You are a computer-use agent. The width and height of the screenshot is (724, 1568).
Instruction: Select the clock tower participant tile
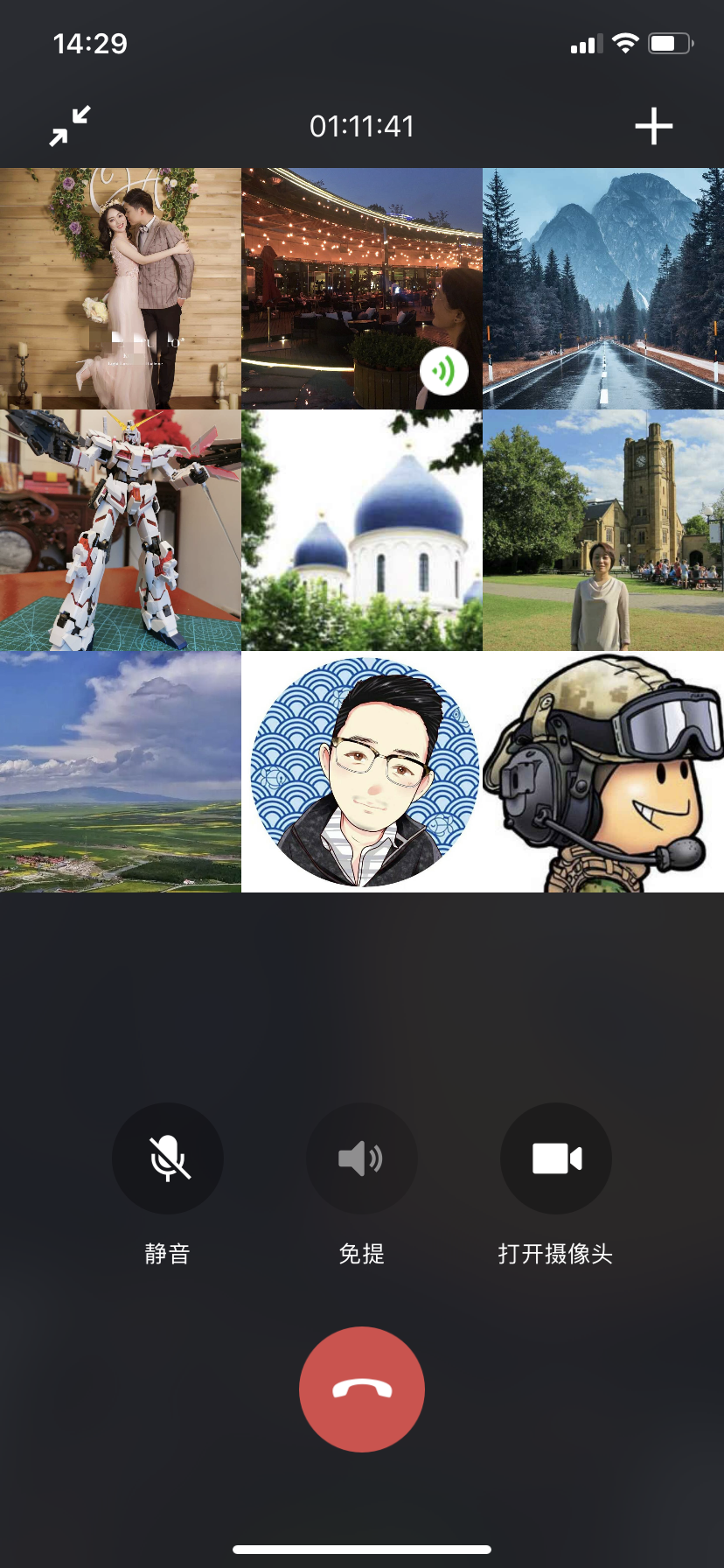[x=603, y=530]
